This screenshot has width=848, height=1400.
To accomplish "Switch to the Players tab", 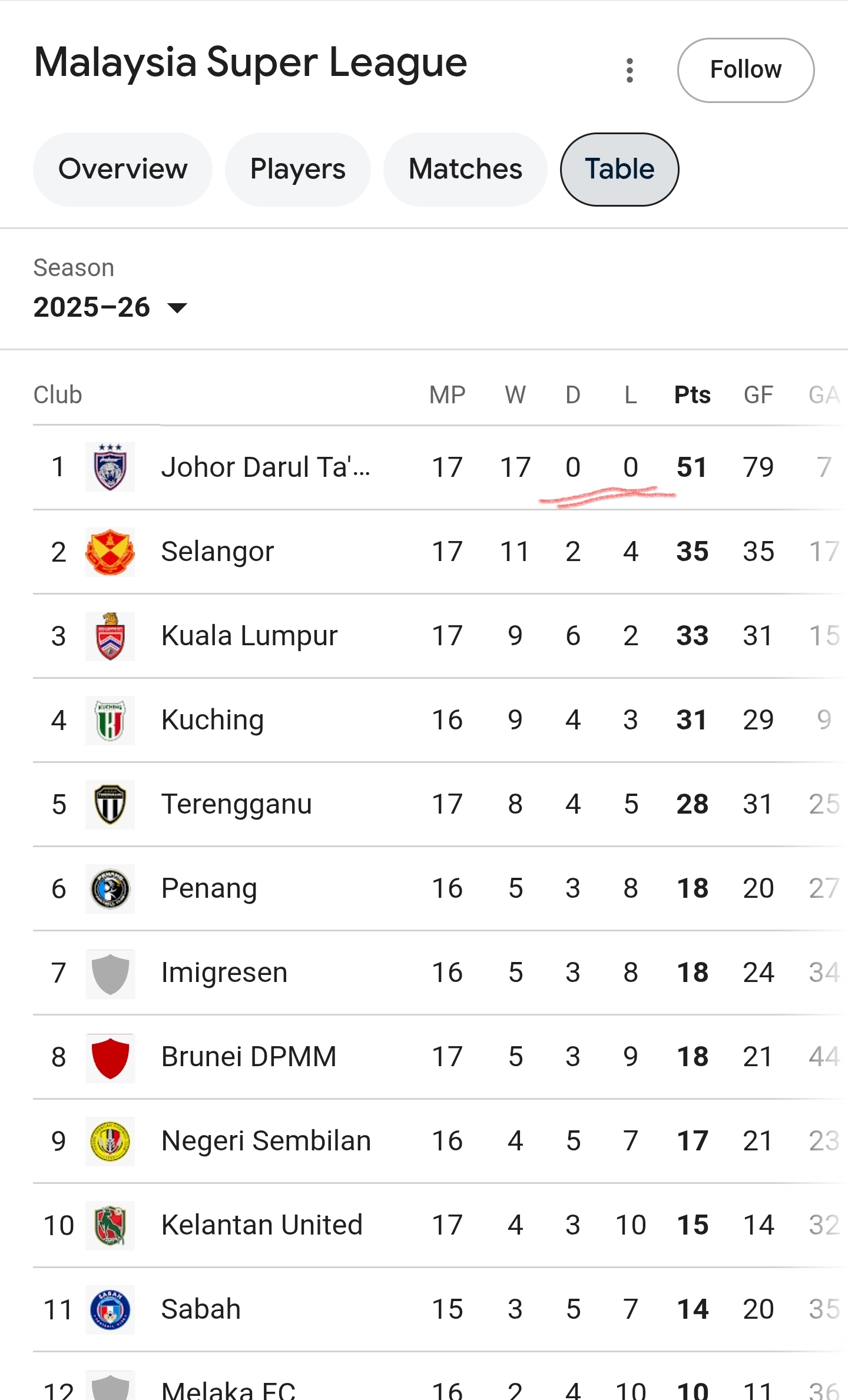I will pyautogui.click(x=297, y=169).
